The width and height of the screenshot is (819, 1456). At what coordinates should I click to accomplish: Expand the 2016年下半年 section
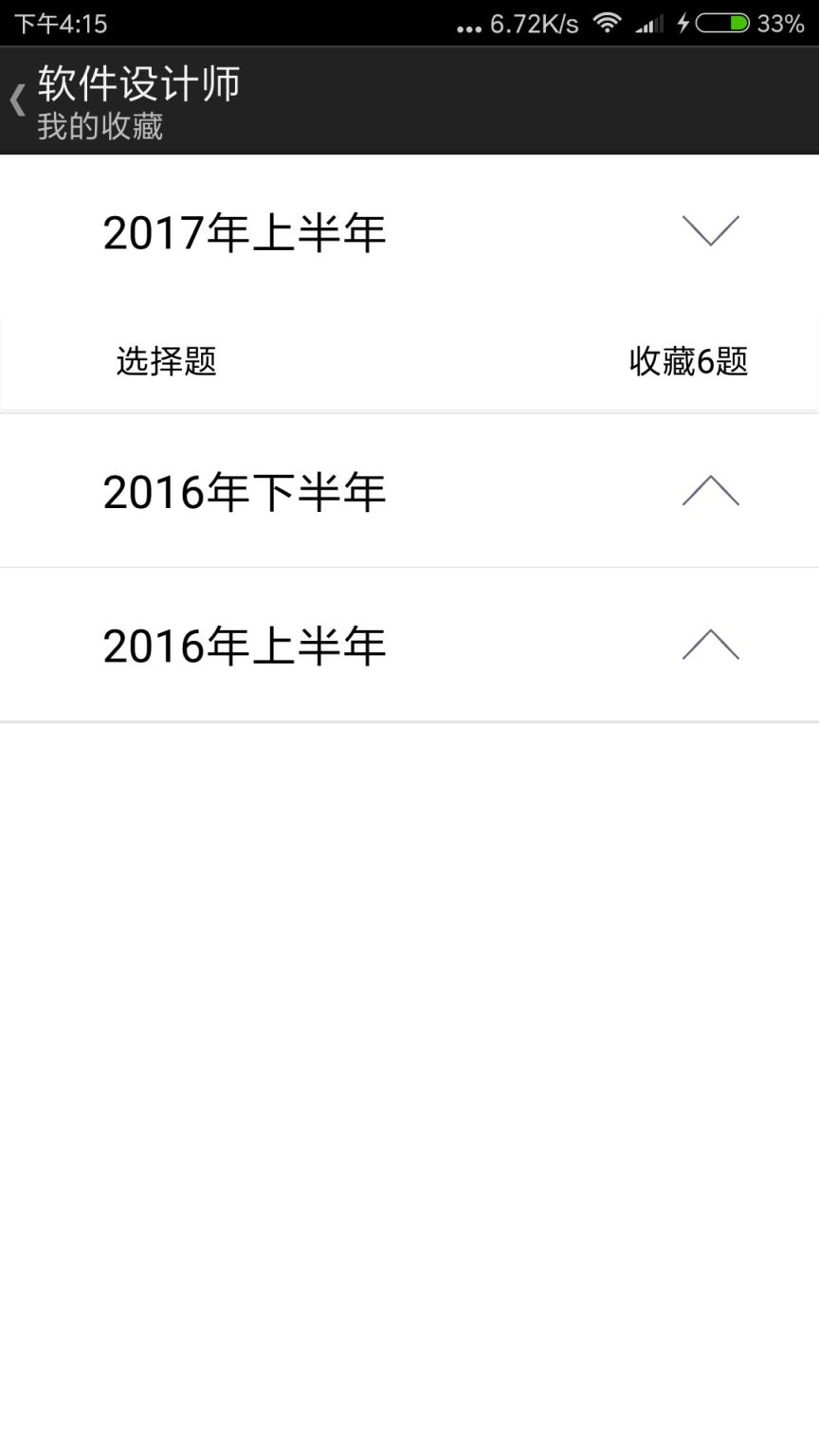pyautogui.click(x=711, y=490)
